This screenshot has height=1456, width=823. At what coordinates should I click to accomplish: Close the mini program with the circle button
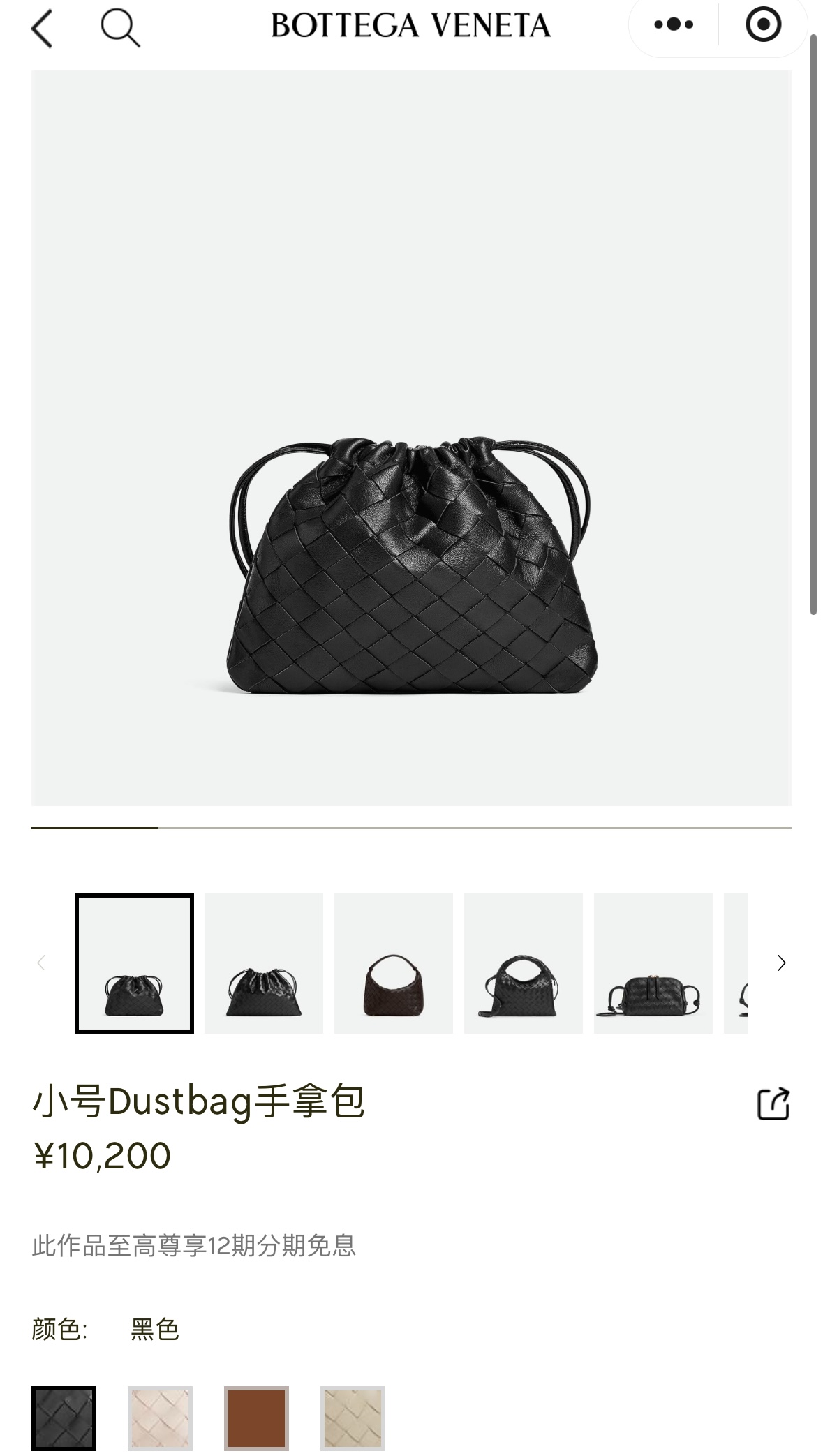pyautogui.click(x=763, y=25)
